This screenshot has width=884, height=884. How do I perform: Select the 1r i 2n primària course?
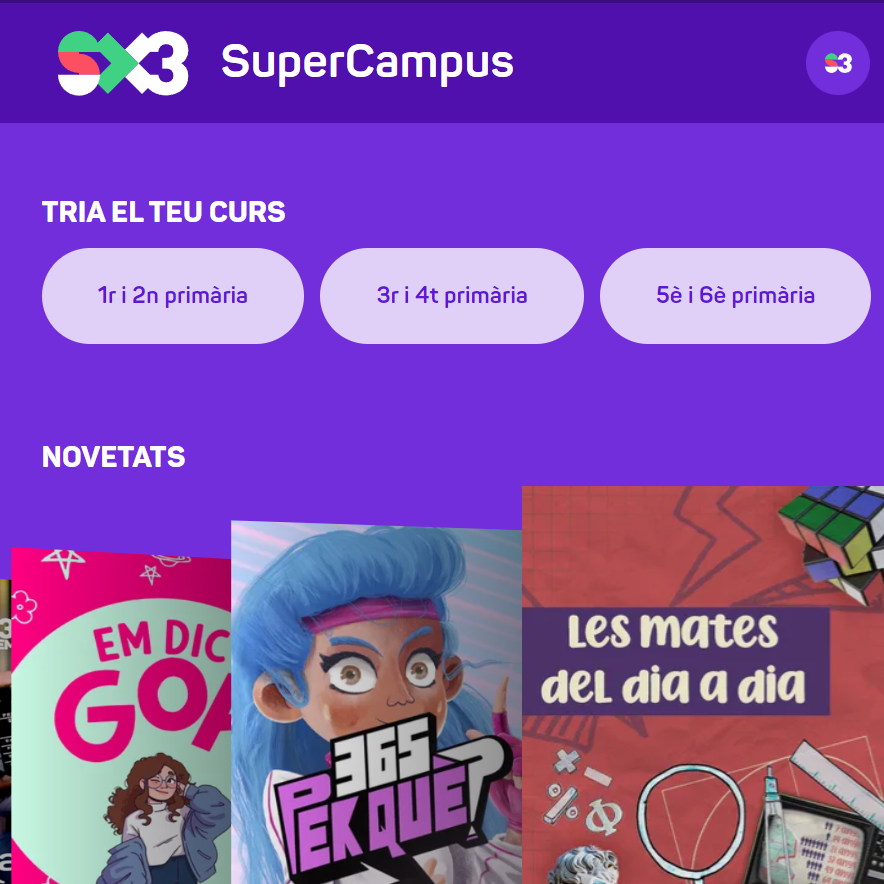point(172,296)
